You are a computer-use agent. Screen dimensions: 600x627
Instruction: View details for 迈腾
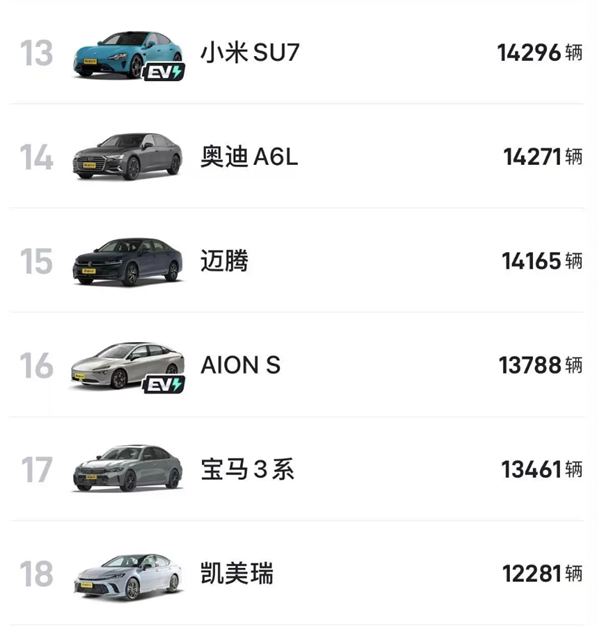click(225, 261)
